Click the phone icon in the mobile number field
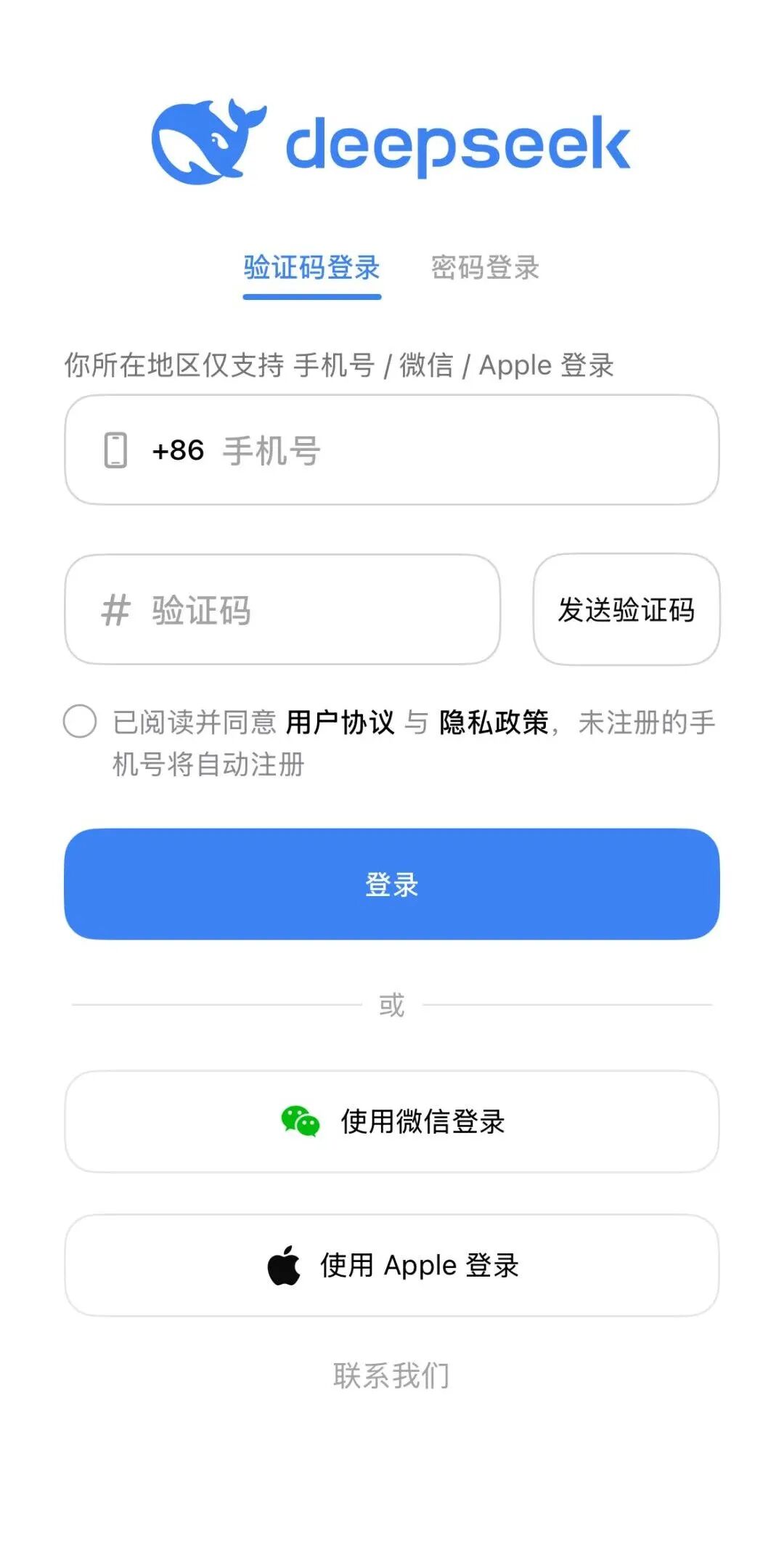 [116, 452]
